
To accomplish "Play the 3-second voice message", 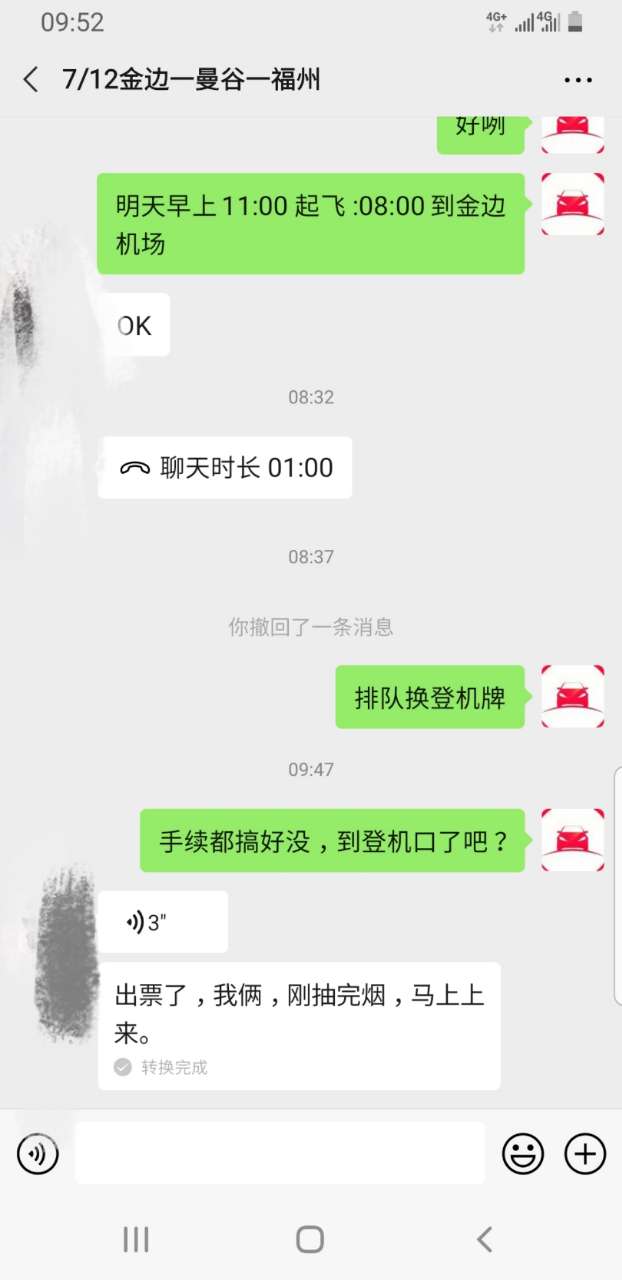I will (x=162, y=922).
